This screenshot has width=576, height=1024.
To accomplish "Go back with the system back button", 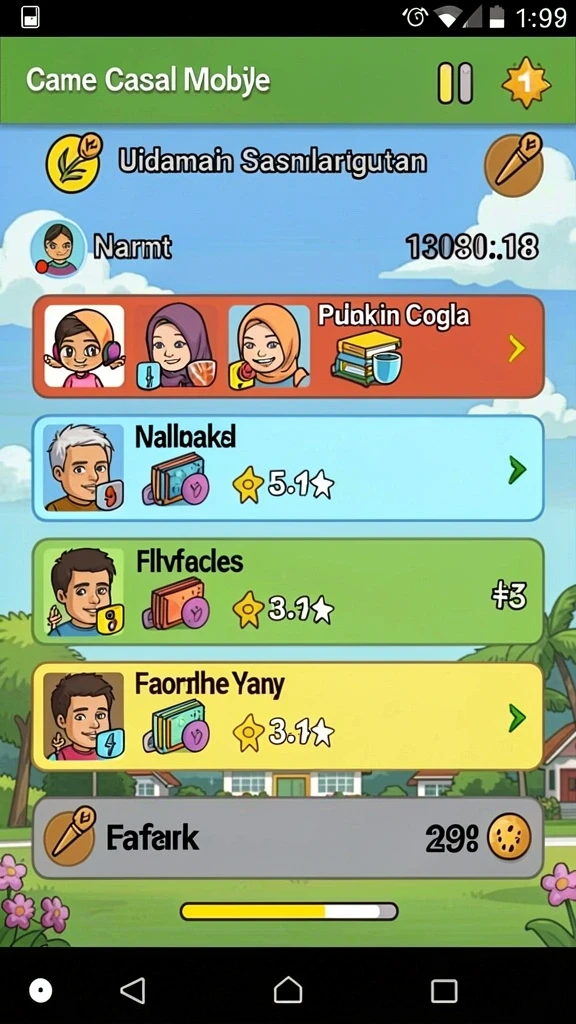I will coord(133,991).
